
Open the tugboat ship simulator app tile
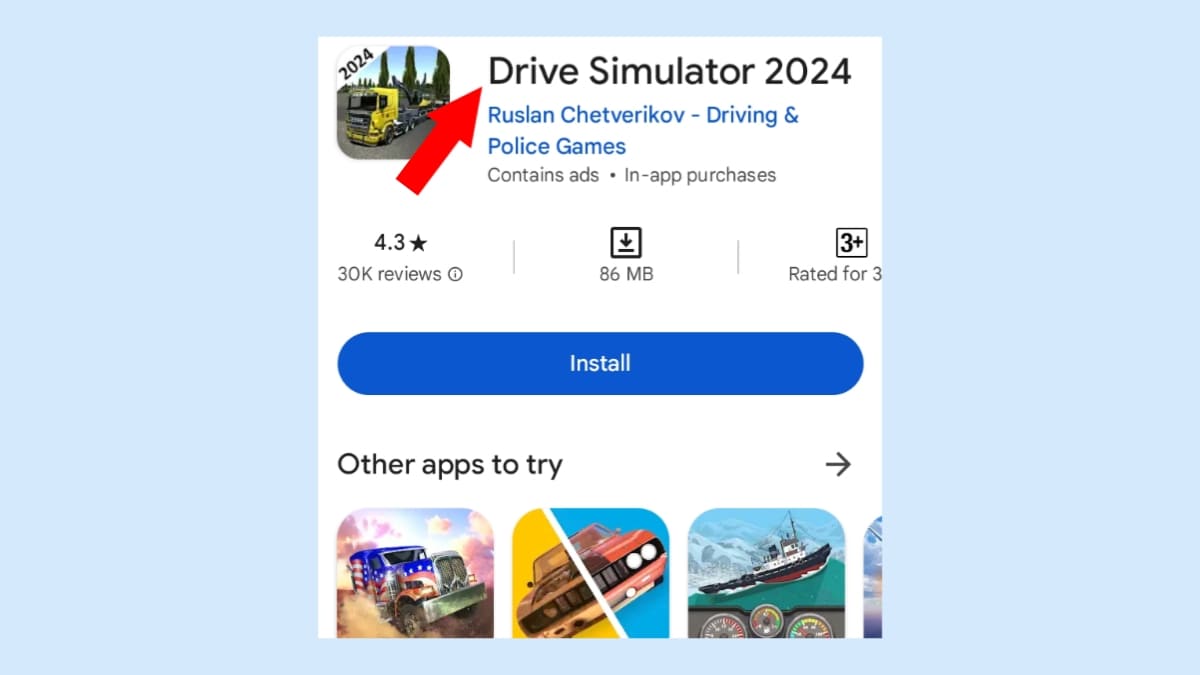[766, 573]
